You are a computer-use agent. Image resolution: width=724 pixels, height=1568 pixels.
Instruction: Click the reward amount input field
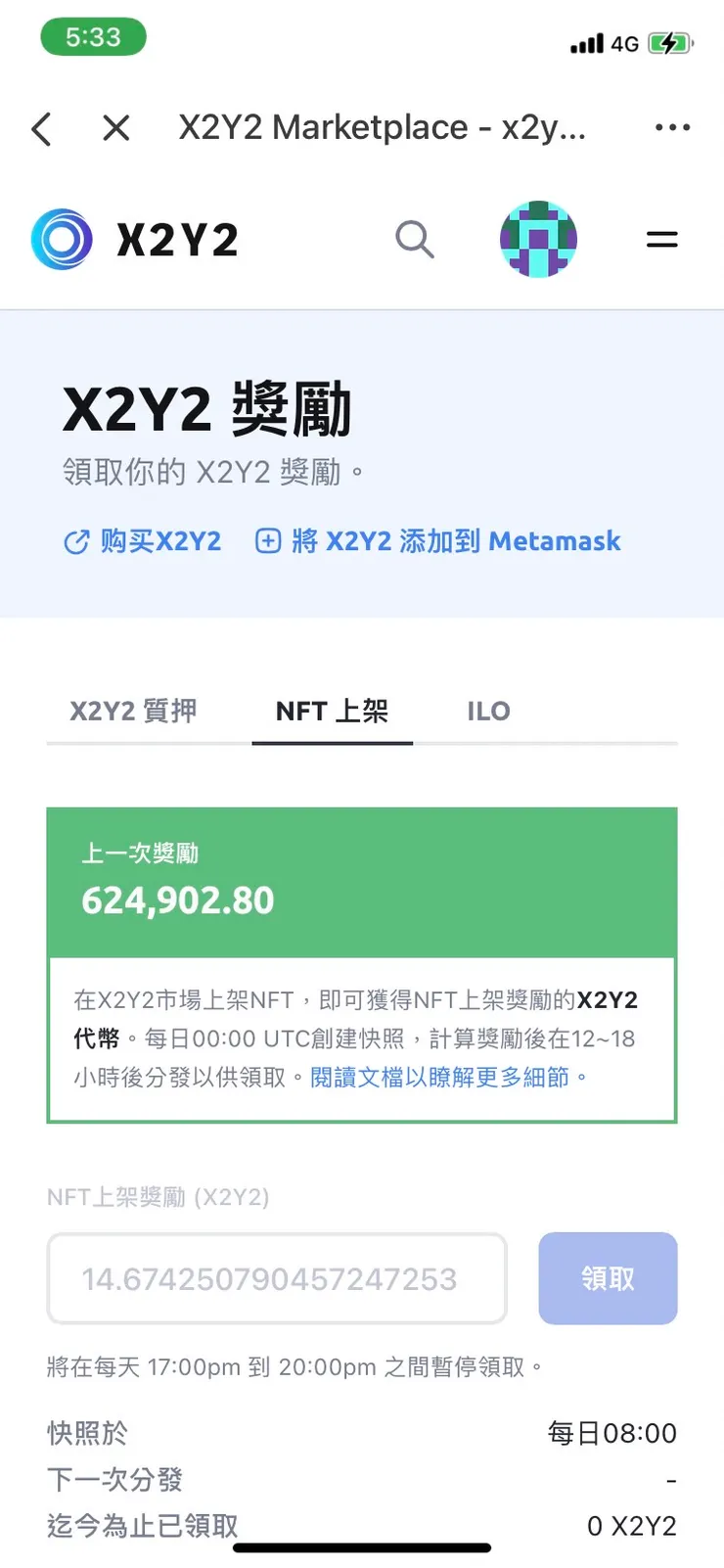pyautogui.click(x=276, y=1278)
